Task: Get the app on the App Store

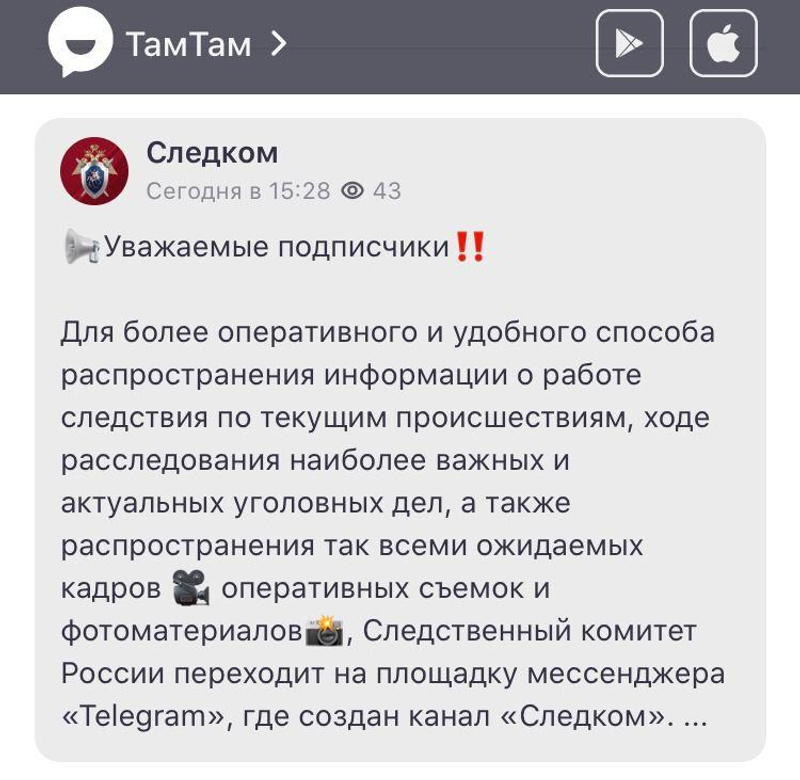Action: [x=723, y=44]
